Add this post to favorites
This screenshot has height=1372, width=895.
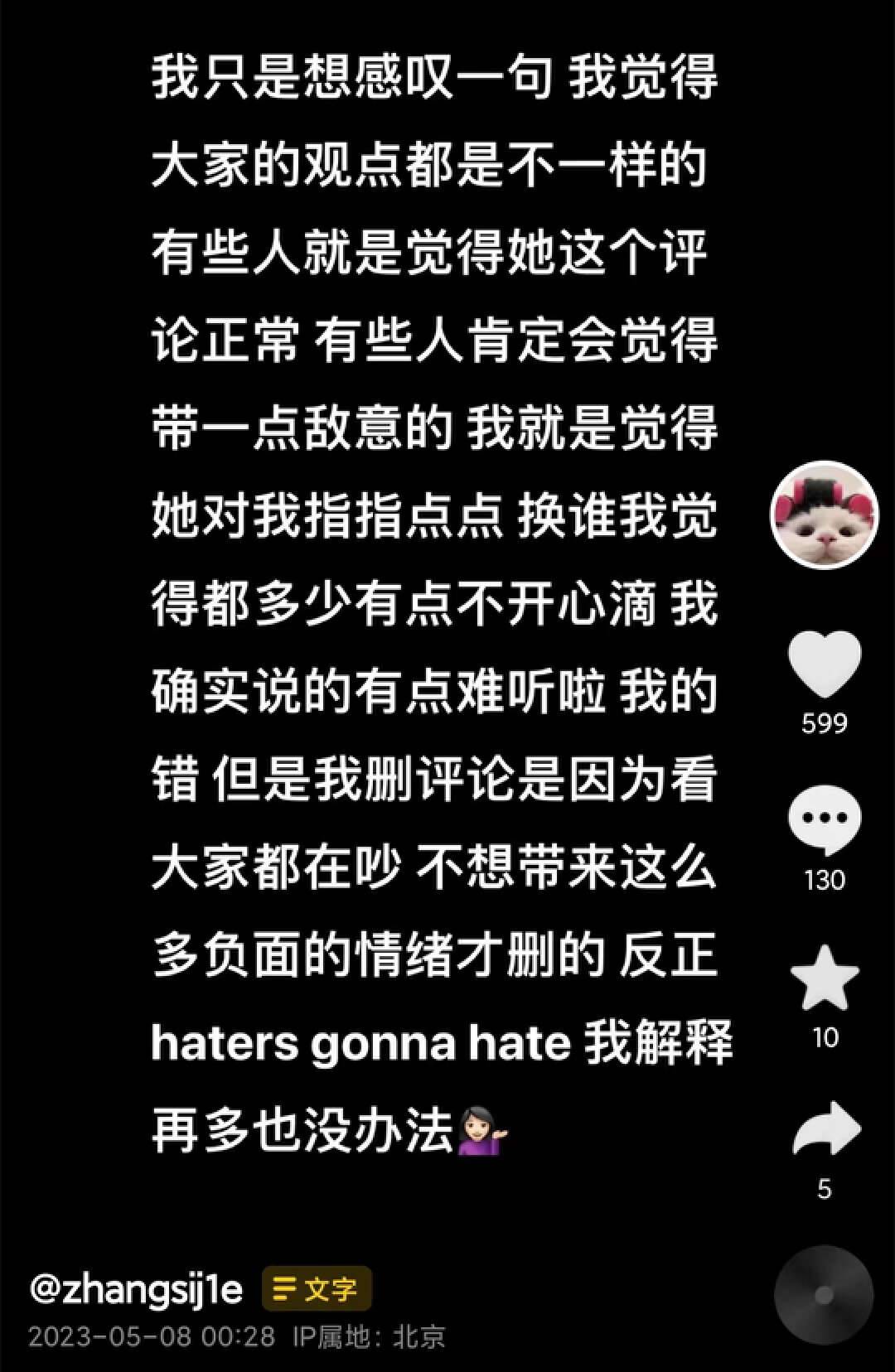coord(824,978)
